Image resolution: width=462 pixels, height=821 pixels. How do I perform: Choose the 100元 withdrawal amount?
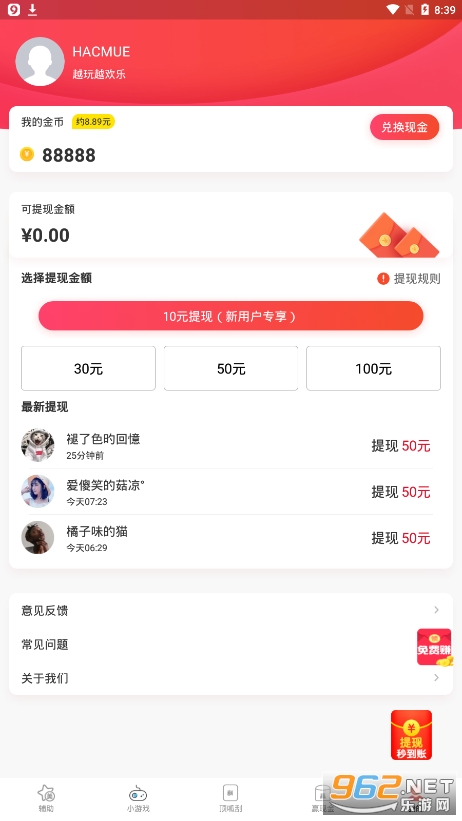tap(373, 368)
